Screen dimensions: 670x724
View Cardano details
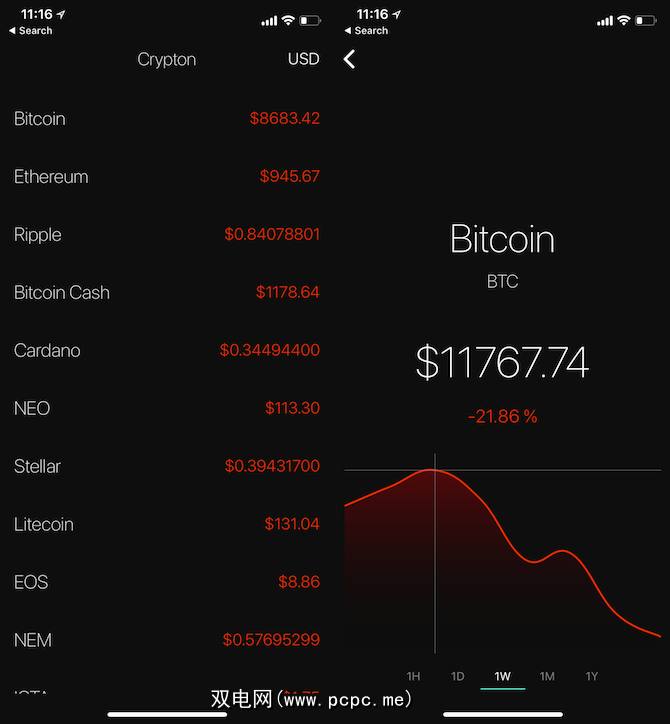click(166, 351)
